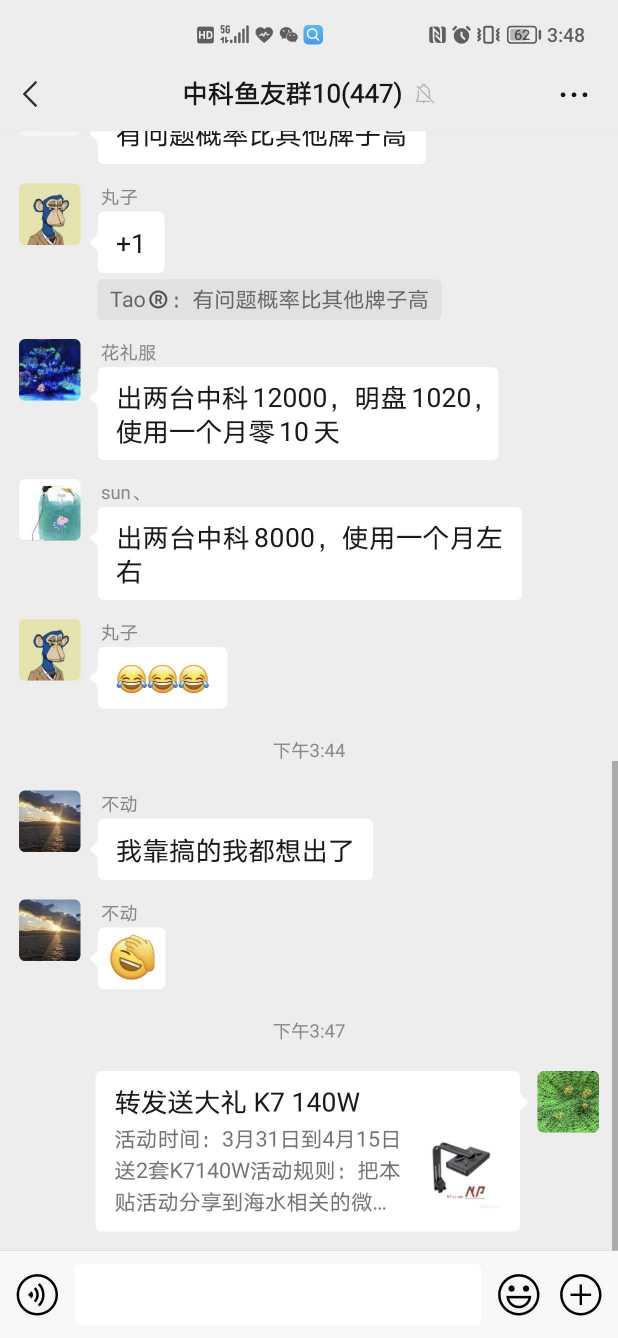Jump to the quoted Tao® message
The width and height of the screenshot is (618, 1338).
(x=269, y=300)
